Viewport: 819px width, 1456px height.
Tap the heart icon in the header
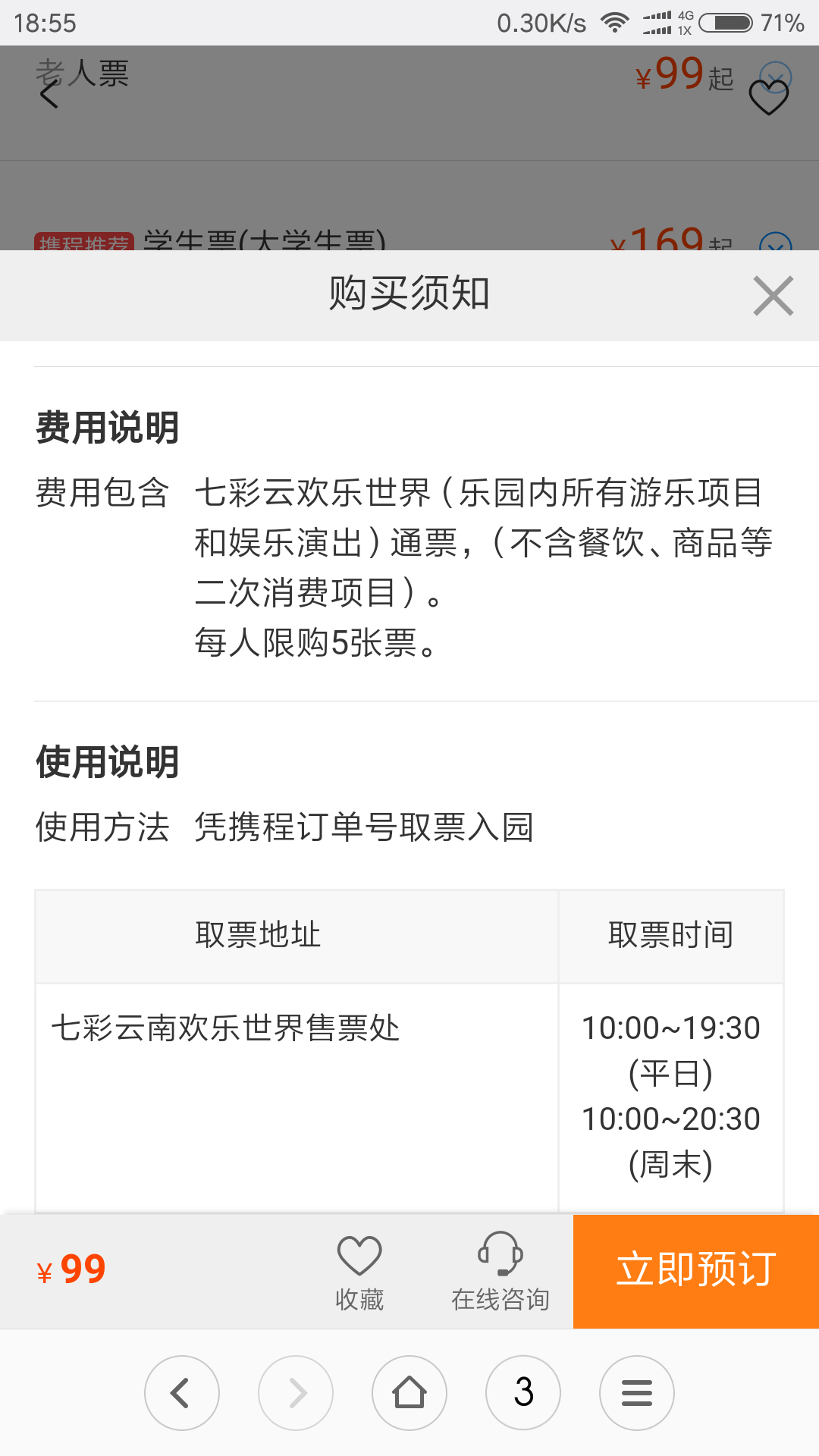coord(769,97)
